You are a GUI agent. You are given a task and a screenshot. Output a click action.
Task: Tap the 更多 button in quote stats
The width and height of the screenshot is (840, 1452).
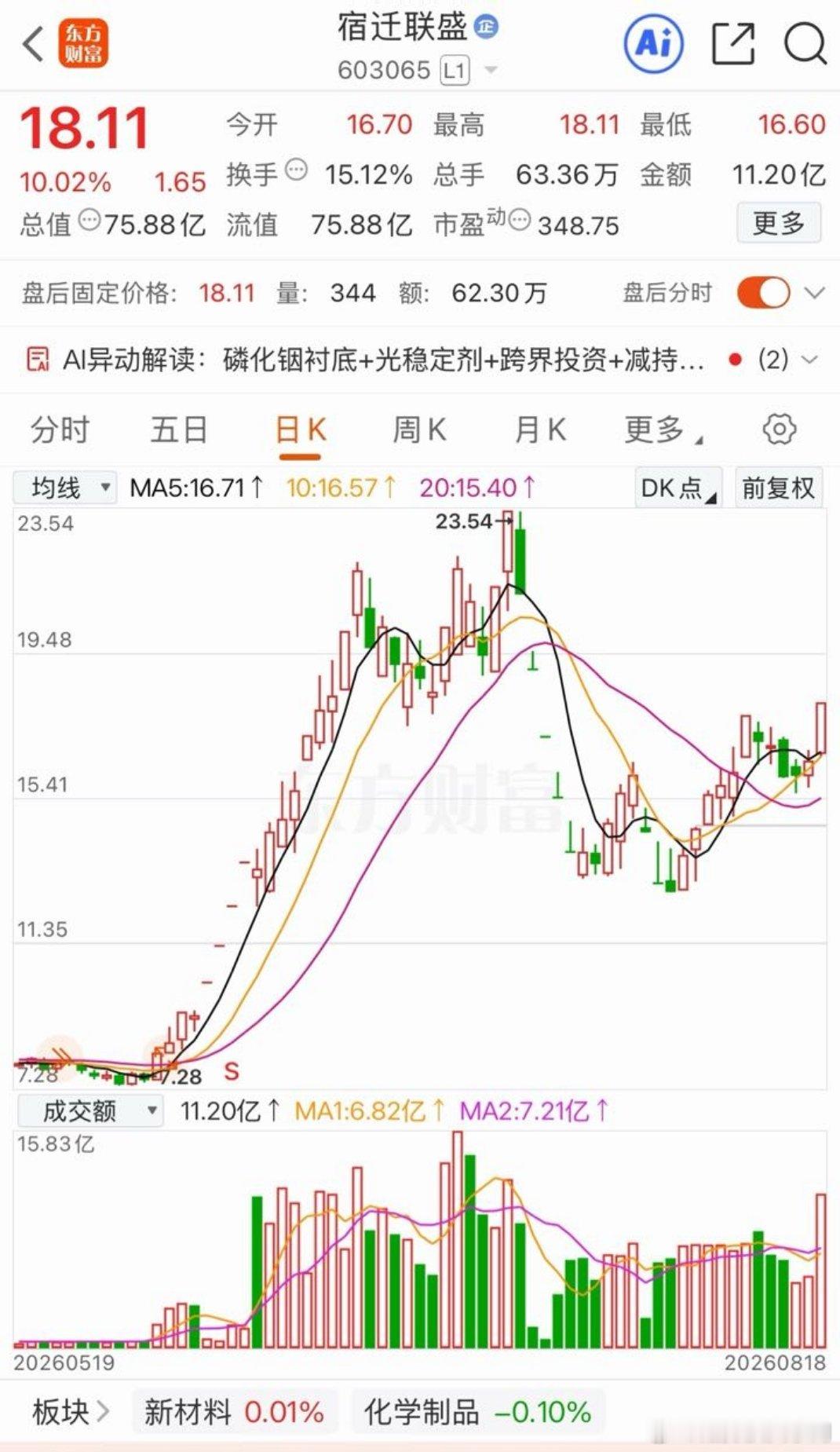coord(779,223)
